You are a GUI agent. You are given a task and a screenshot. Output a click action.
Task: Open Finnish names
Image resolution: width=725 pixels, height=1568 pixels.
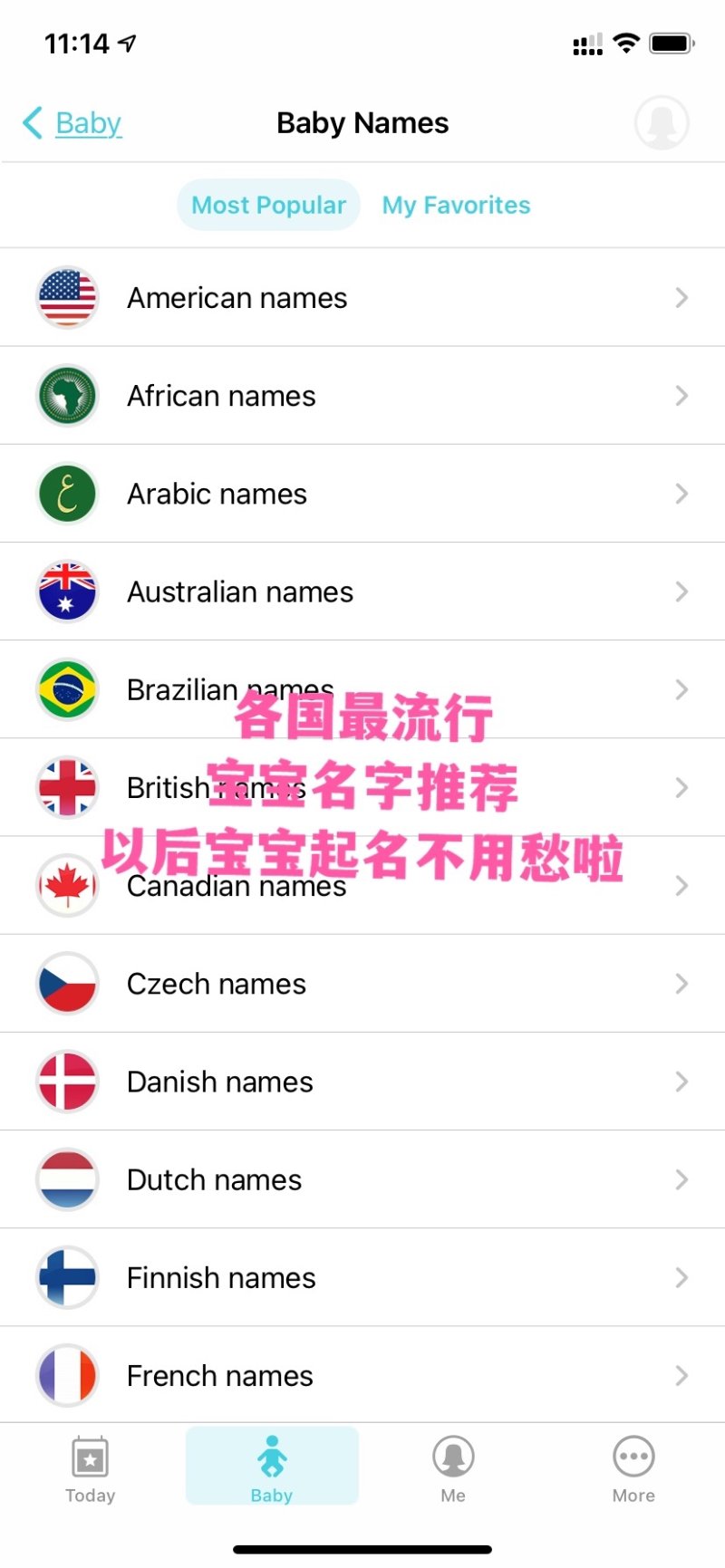coord(362,1277)
